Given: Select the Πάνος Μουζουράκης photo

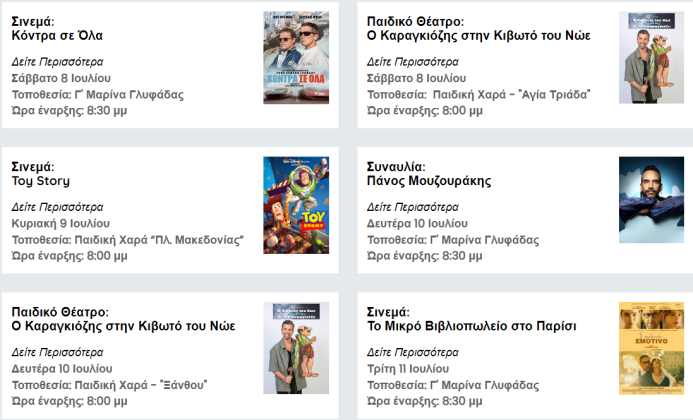Looking at the screenshot, I should (651, 200).
